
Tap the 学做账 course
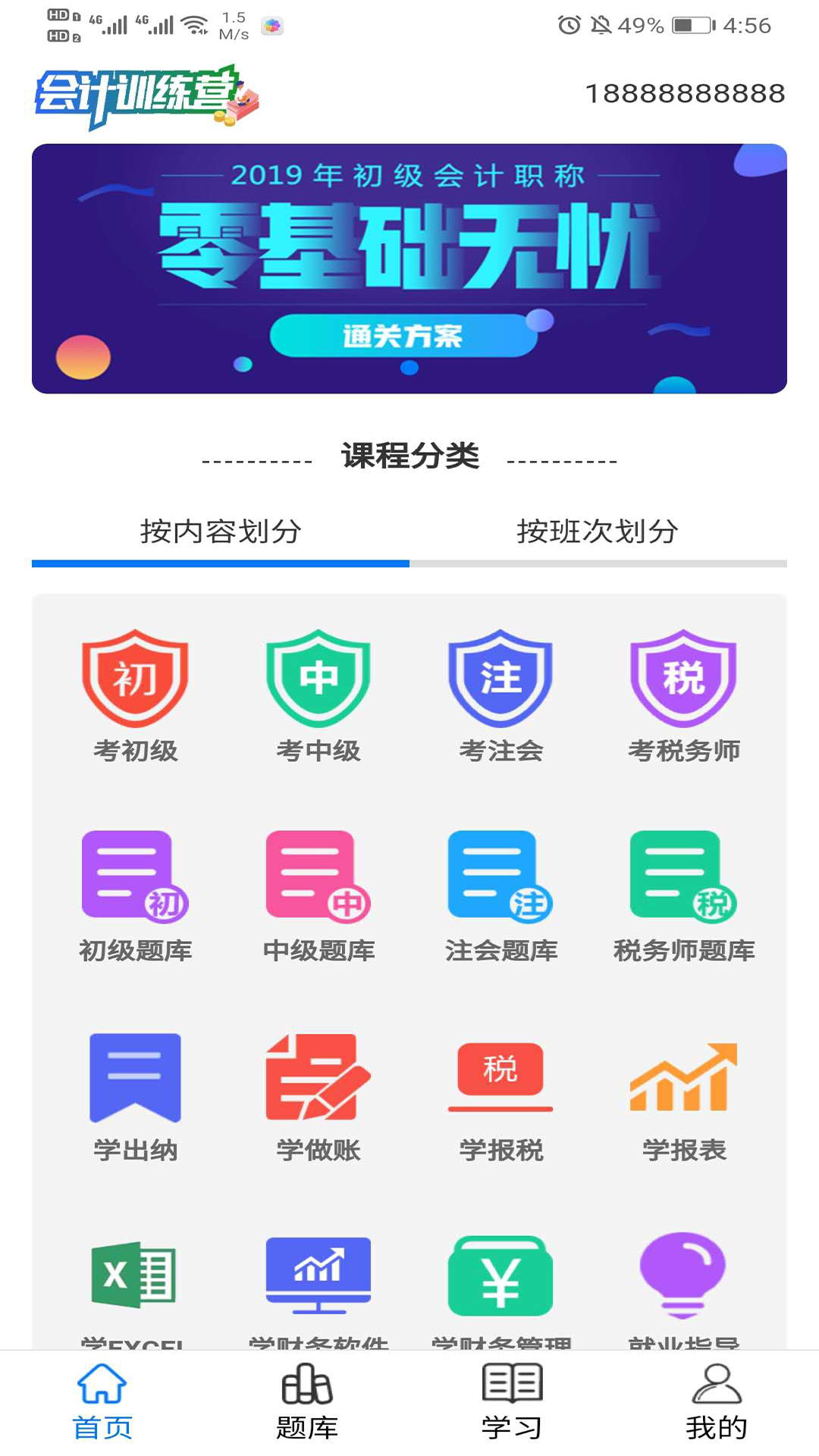pos(318,1097)
